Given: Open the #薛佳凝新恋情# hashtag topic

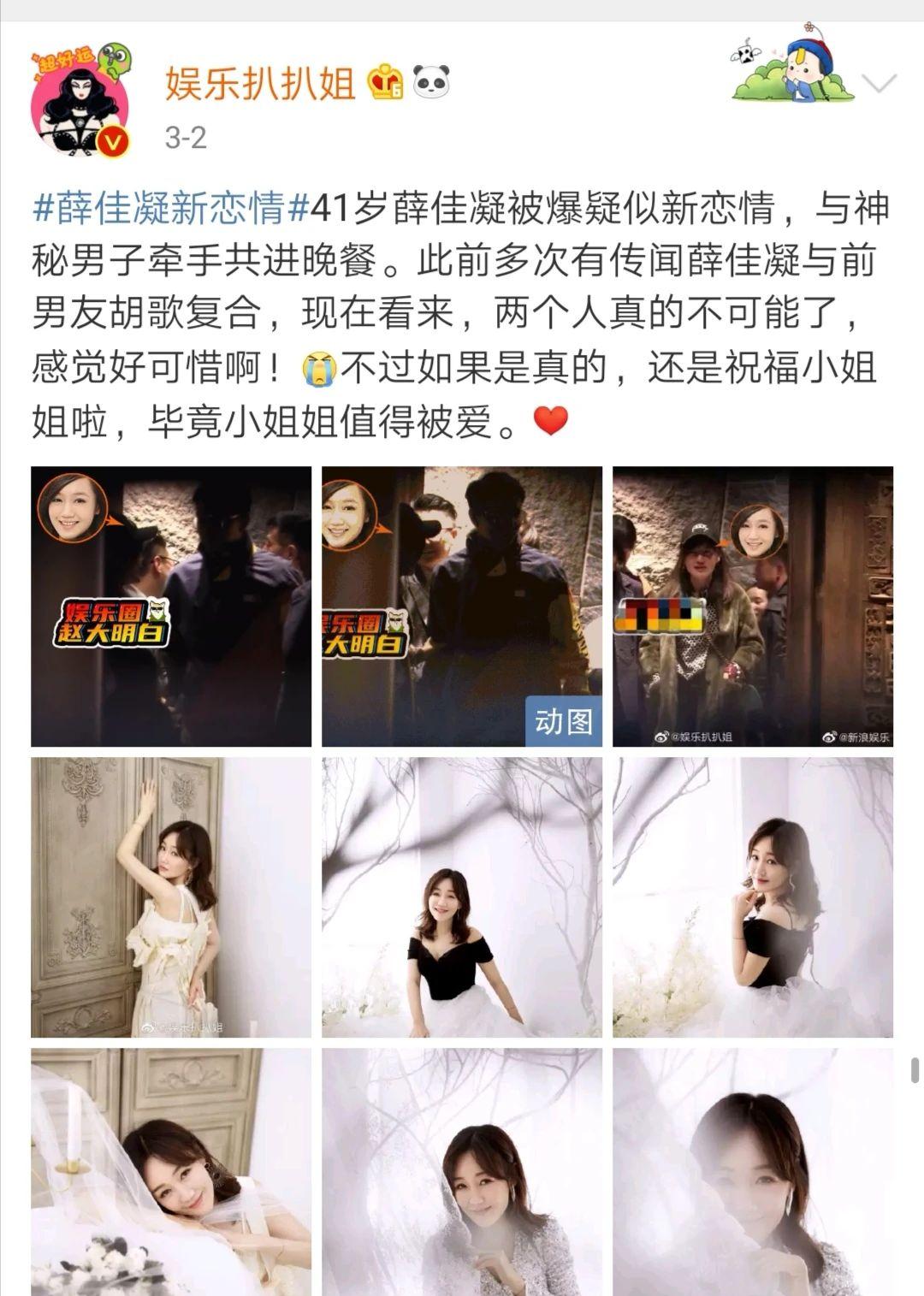Looking at the screenshot, I should click(169, 208).
